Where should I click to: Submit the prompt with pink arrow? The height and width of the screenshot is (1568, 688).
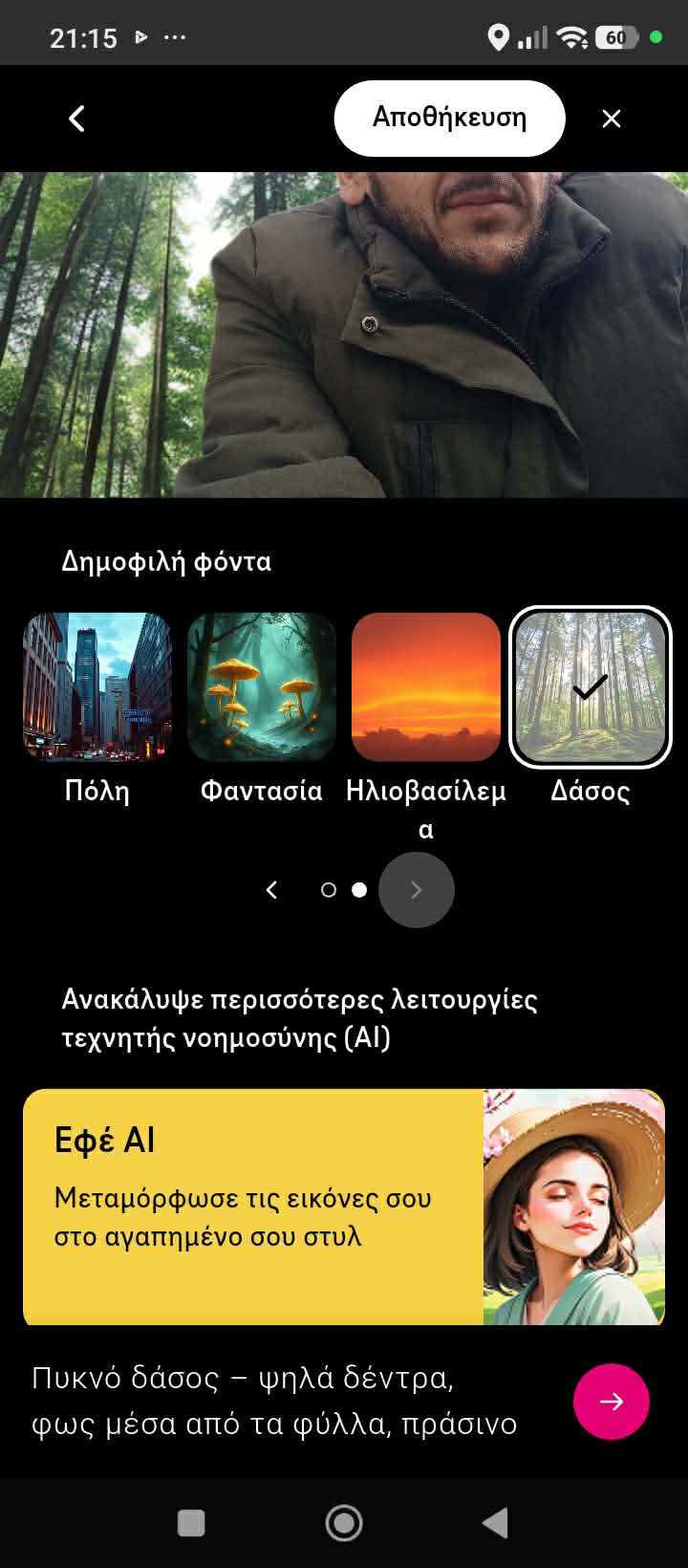pos(612,1402)
